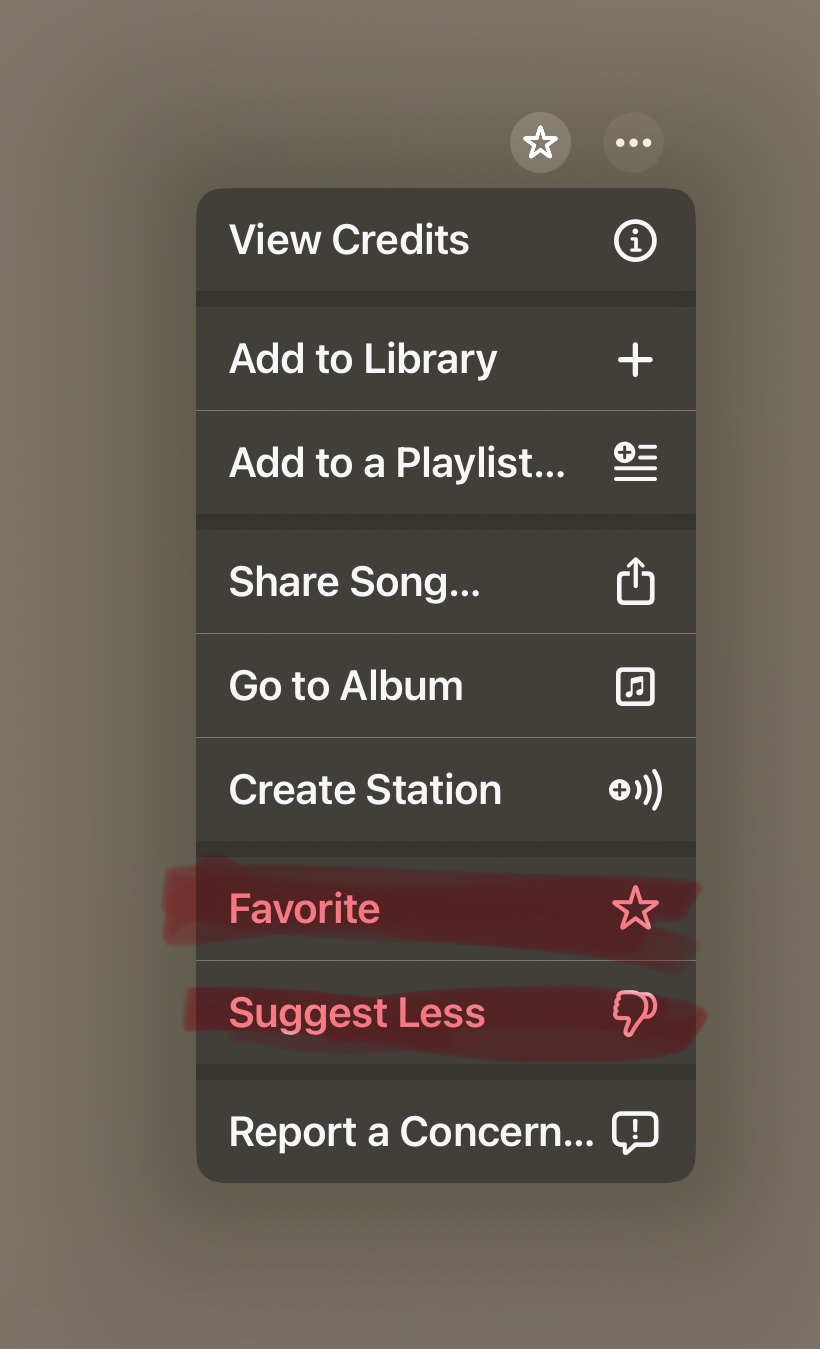Create Station from this song
The width and height of the screenshot is (820, 1349).
coord(446,790)
